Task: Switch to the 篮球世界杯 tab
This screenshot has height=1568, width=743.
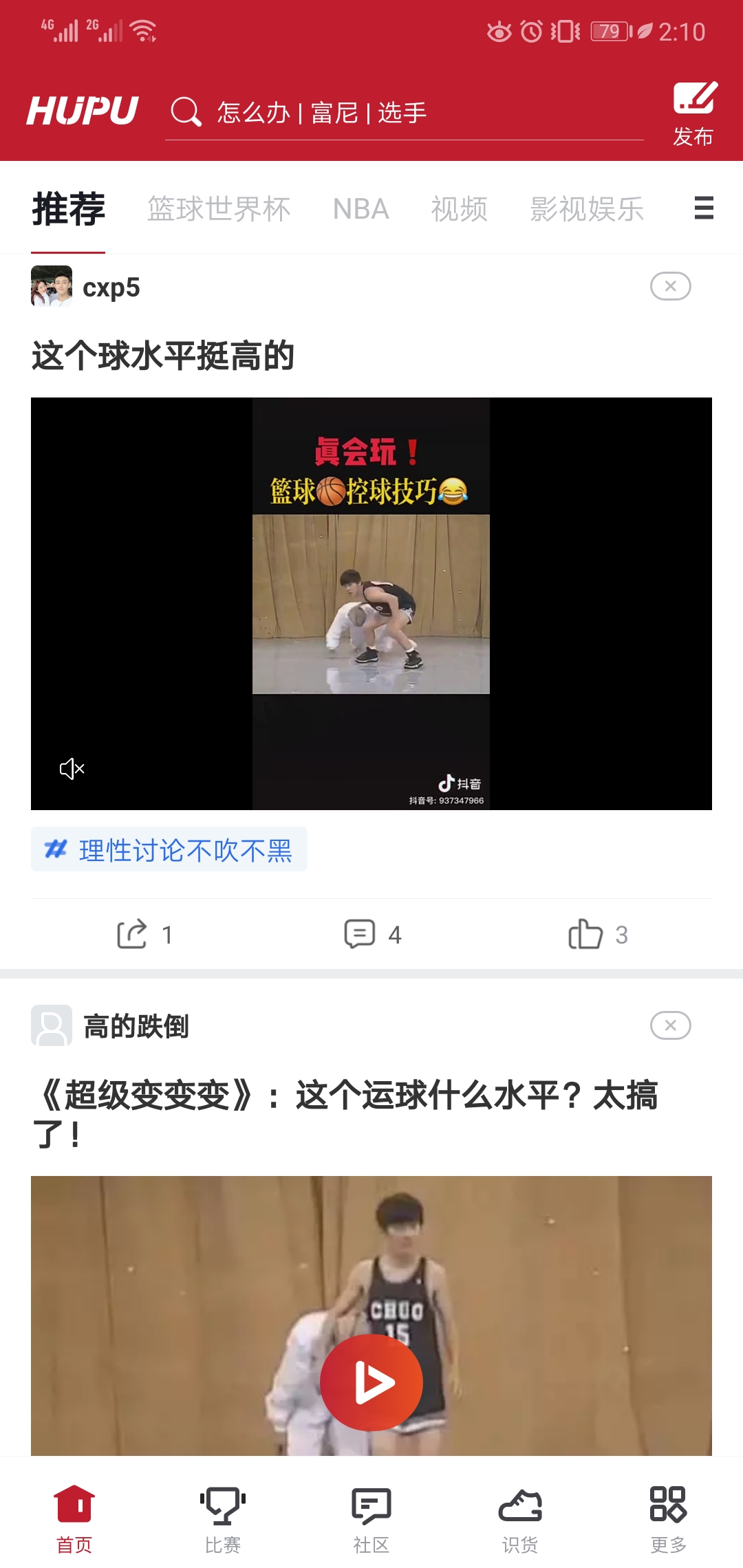Action: [x=219, y=209]
